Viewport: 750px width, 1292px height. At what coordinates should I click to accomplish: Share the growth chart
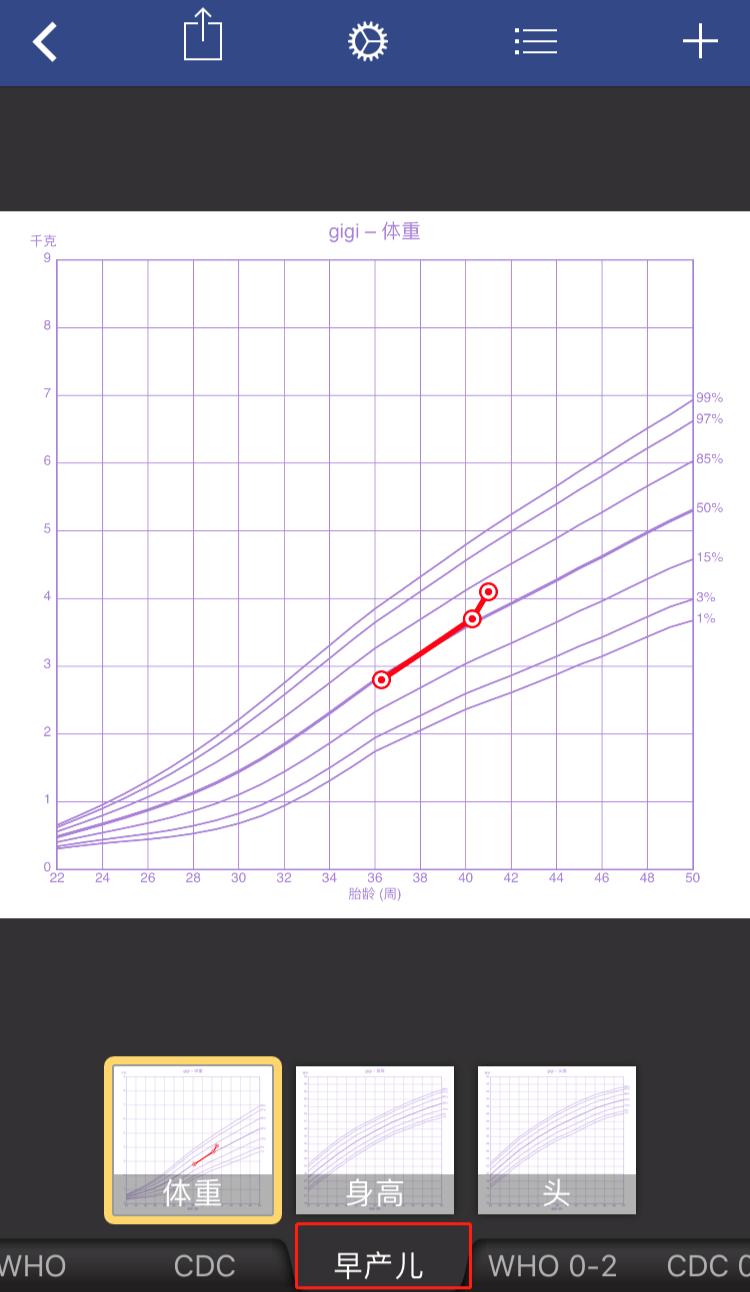tap(202, 37)
